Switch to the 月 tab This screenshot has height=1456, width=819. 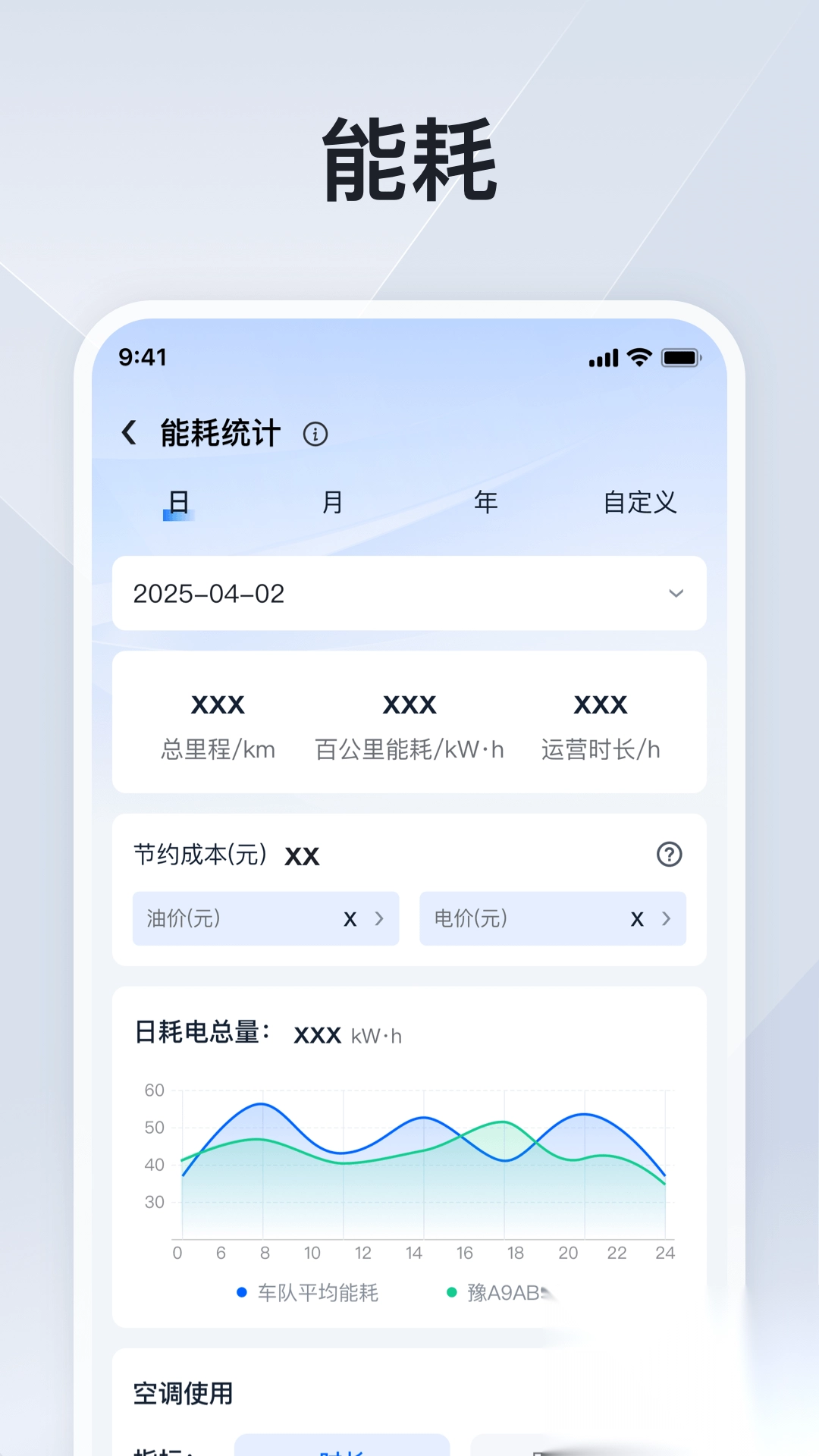coord(331,502)
